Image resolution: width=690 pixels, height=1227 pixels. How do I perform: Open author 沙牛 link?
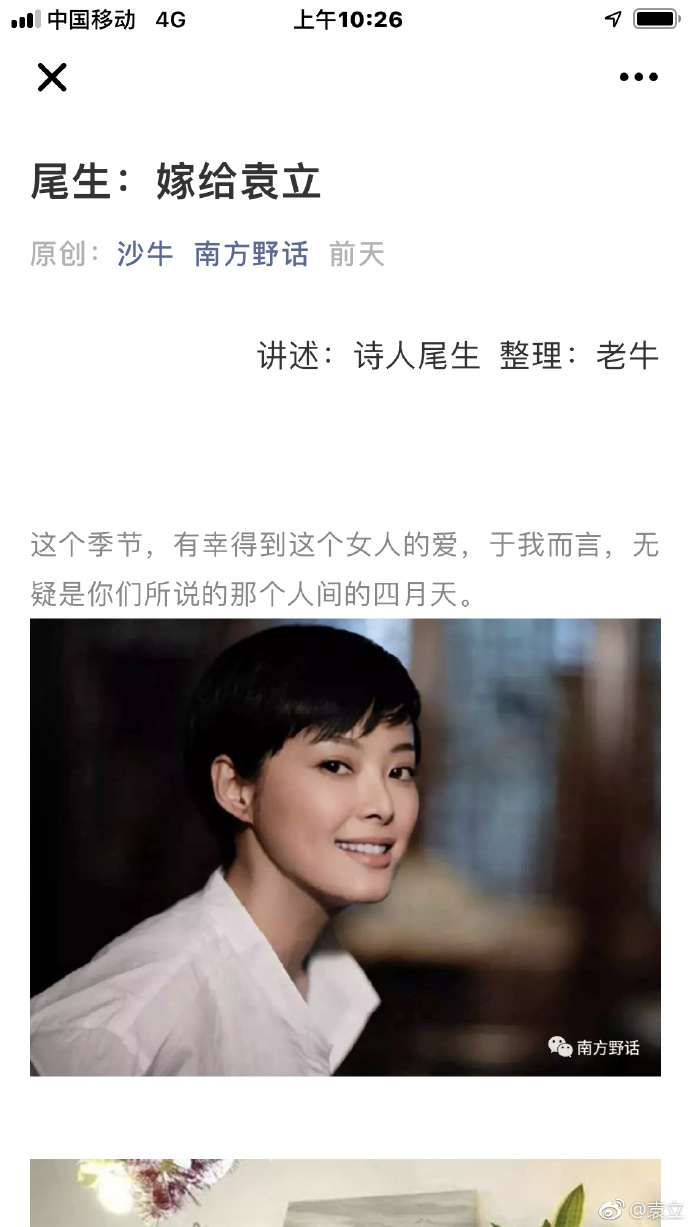tap(145, 254)
